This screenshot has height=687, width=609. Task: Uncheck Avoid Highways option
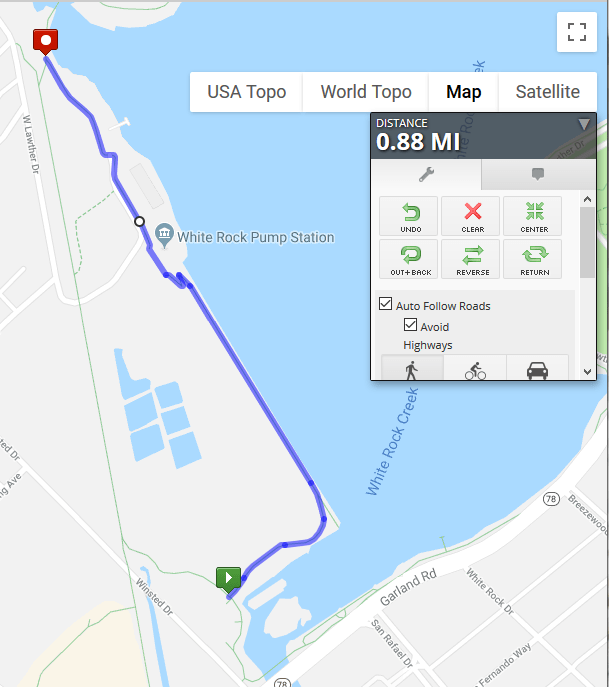coord(410,326)
